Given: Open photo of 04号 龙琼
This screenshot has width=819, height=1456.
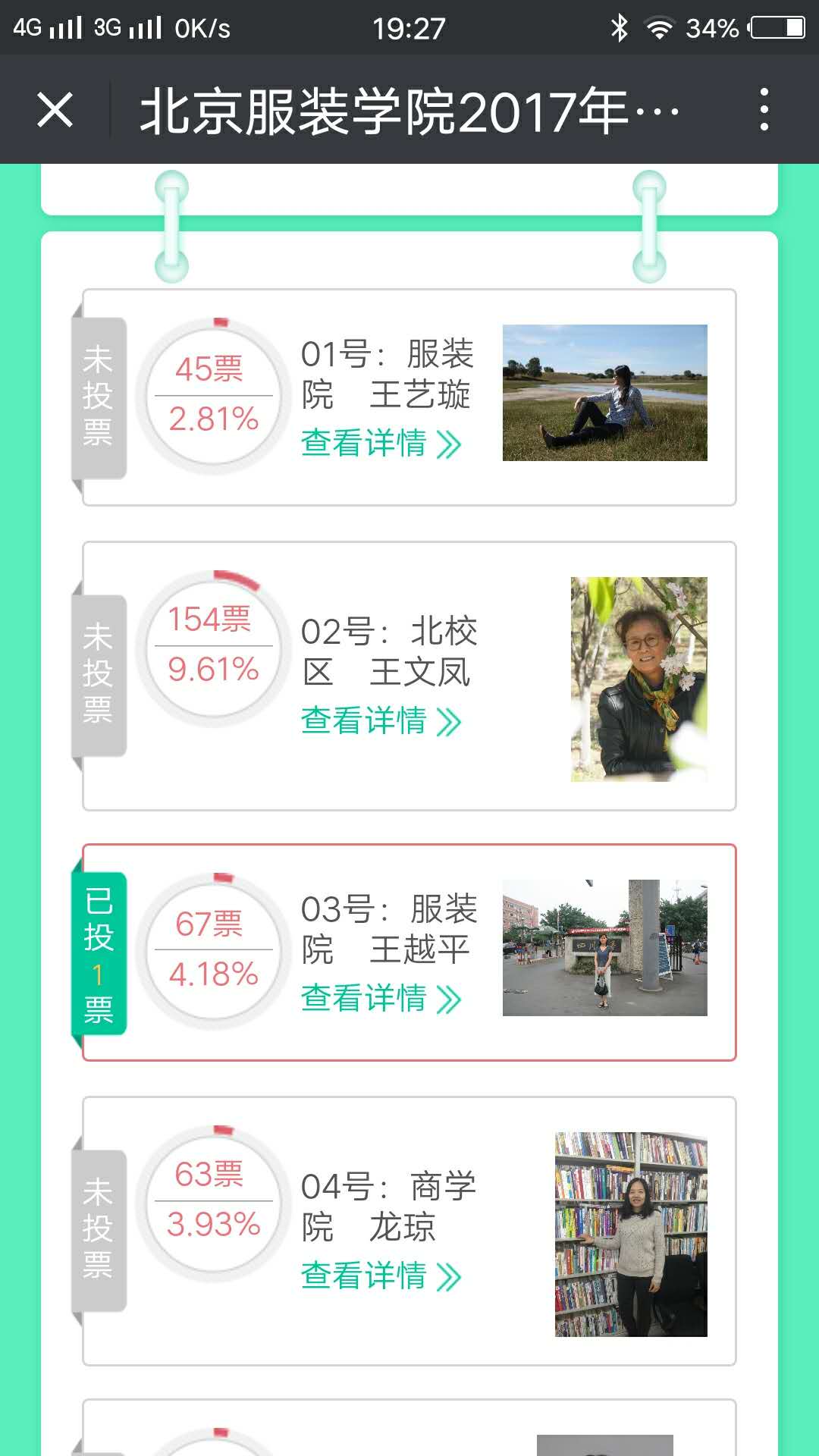Looking at the screenshot, I should click(631, 1234).
